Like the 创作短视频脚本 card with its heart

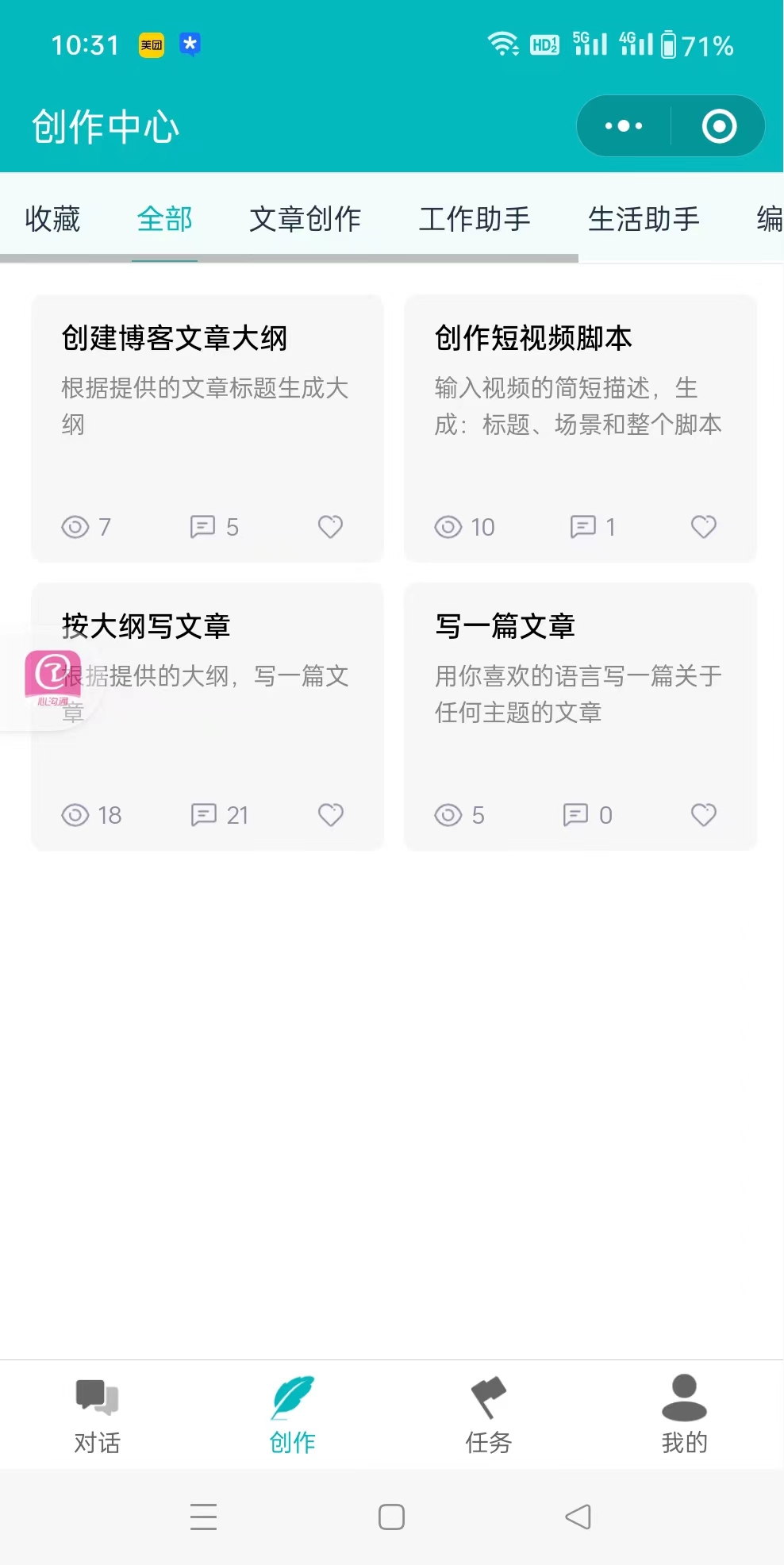pos(703,527)
